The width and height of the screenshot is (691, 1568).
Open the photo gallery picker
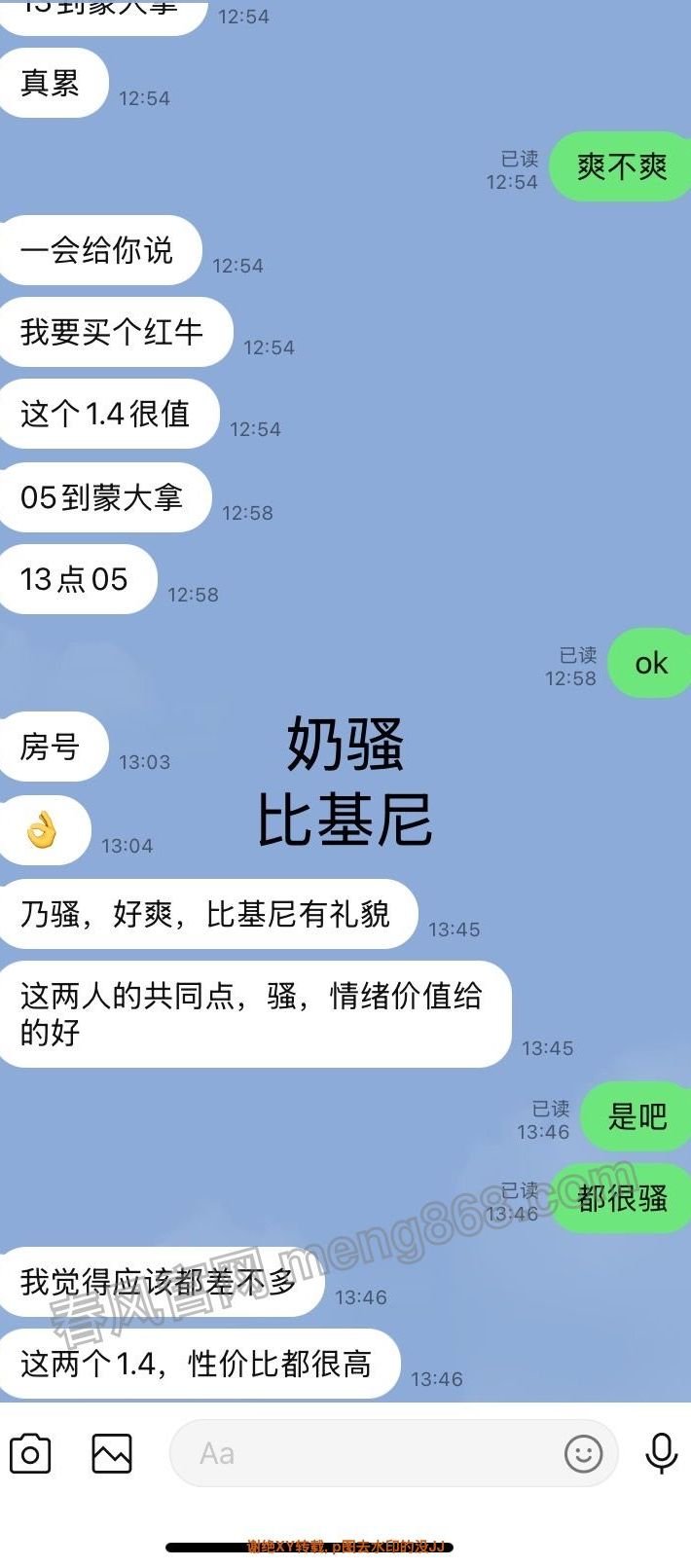[x=112, y=1454]
